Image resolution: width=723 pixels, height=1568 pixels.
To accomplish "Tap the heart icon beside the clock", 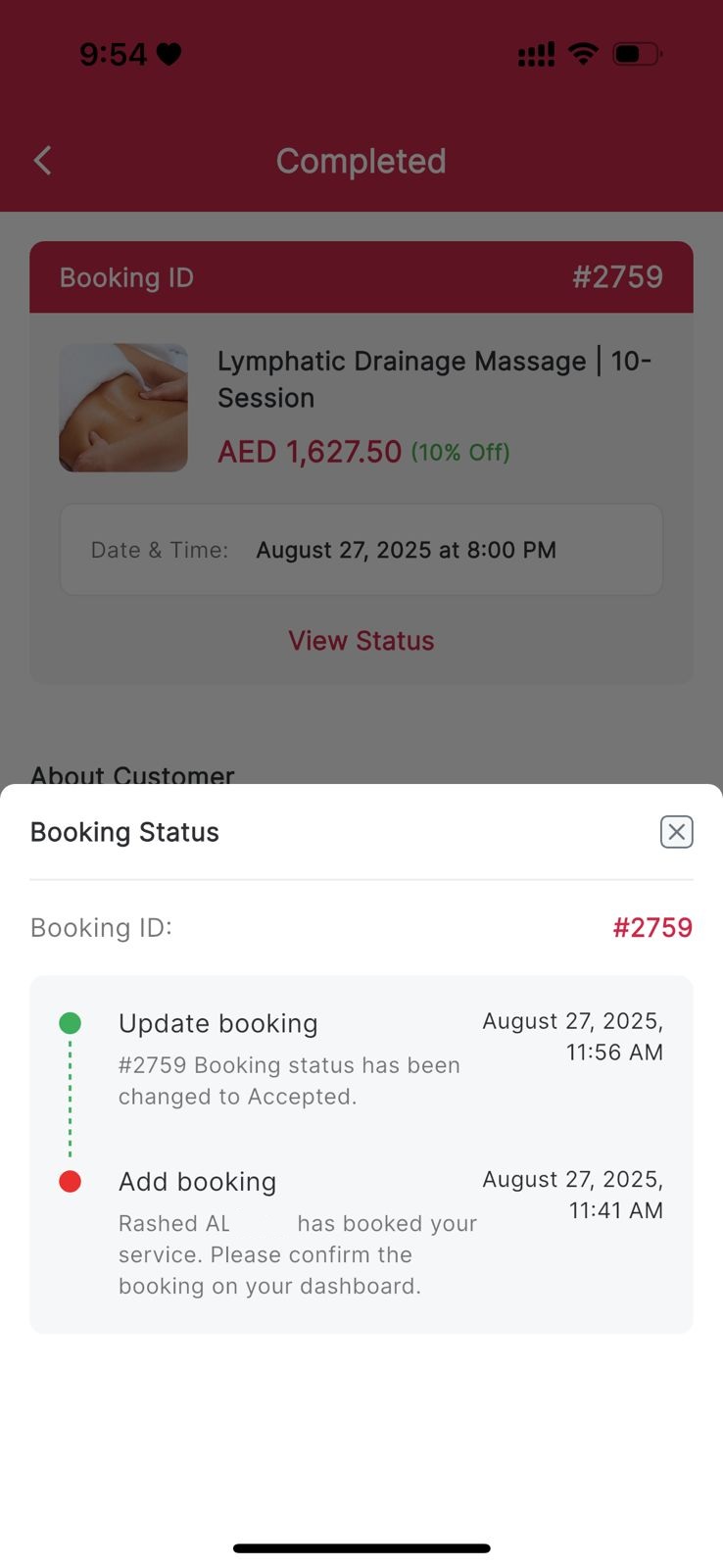I will (169, 54).
